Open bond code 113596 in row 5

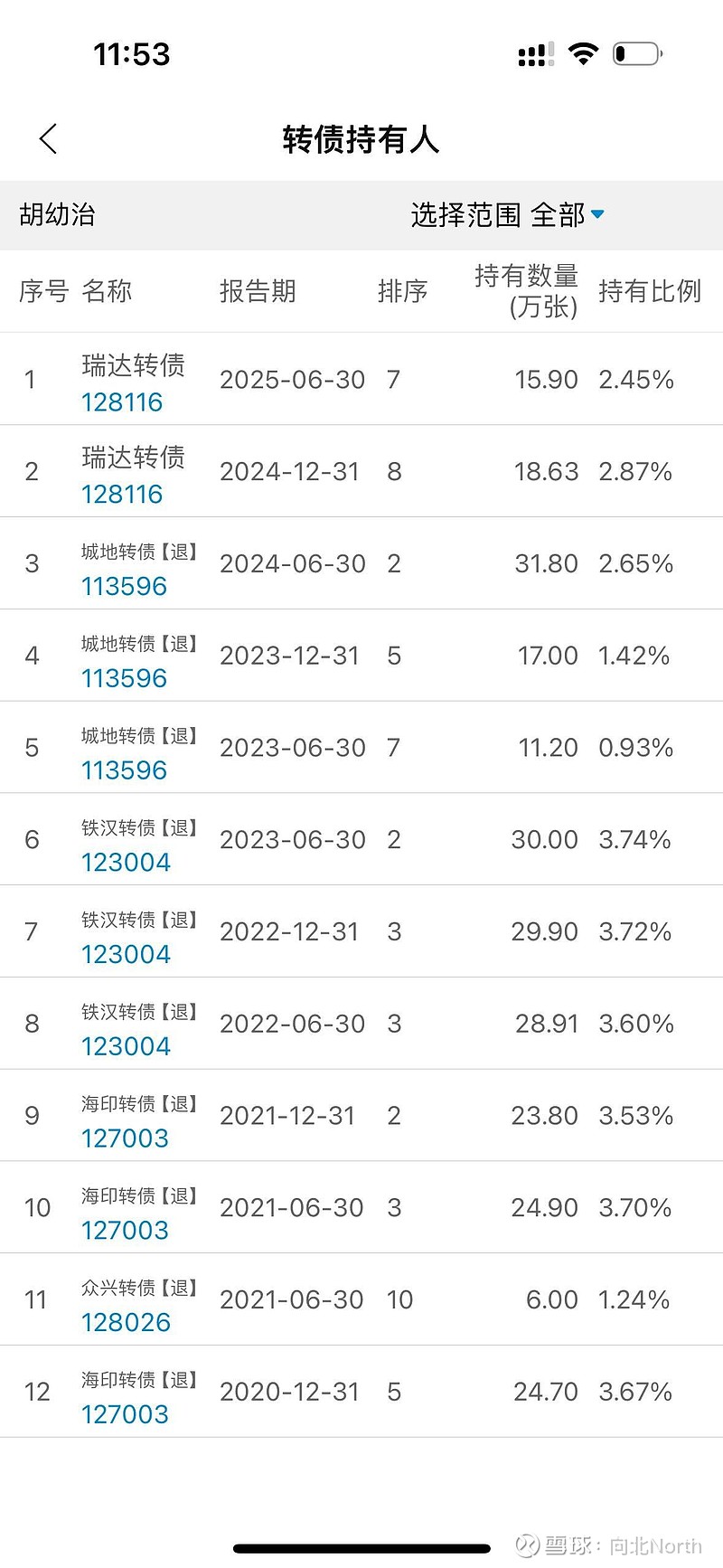[x=125, y=771]
